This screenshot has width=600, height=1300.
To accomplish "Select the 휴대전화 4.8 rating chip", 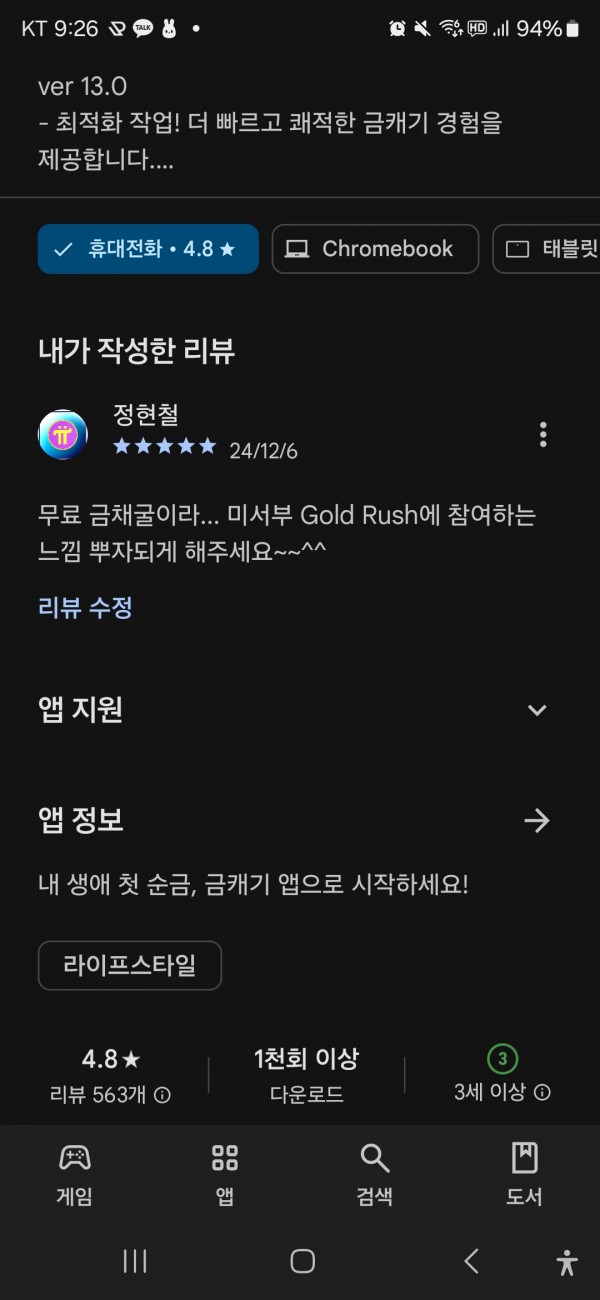I will pos(148,249).
